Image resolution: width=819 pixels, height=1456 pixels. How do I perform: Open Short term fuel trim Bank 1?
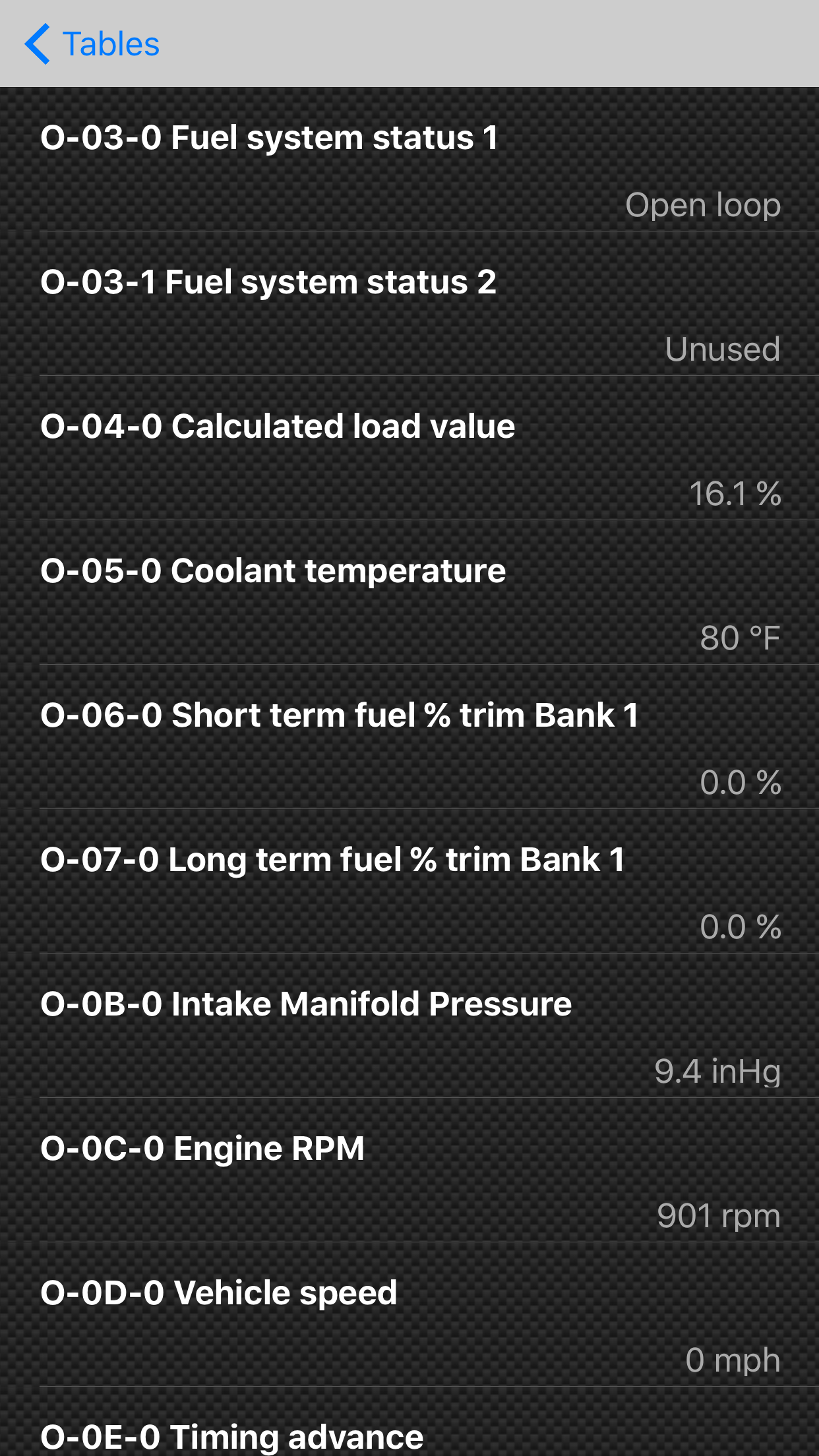409,737
